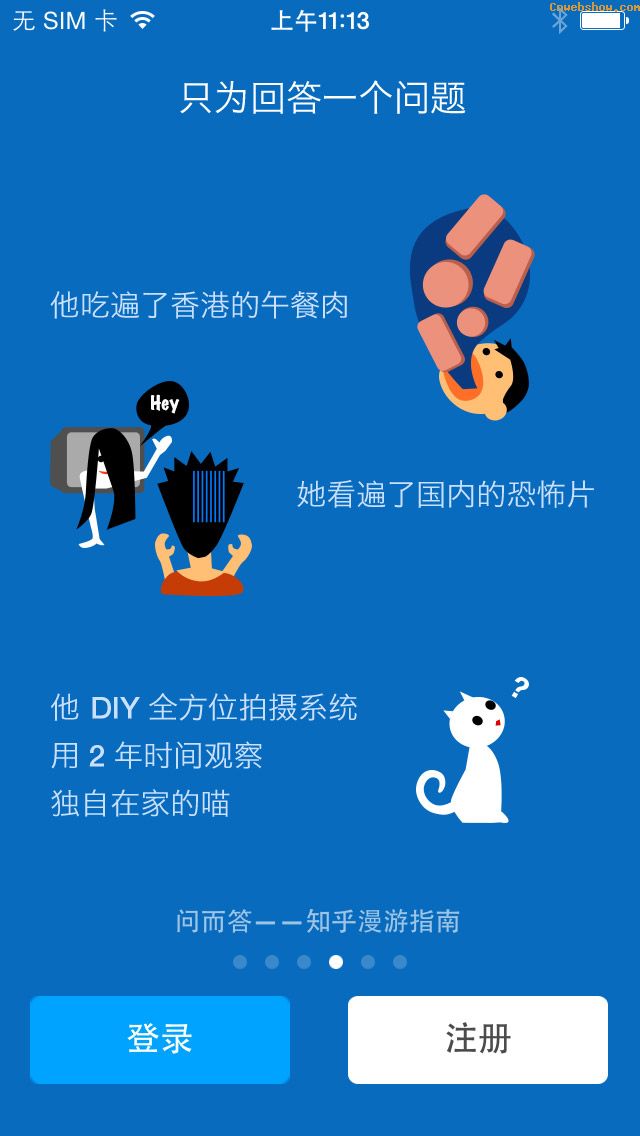
Task: Tap the 登录 login button
Action: pyautogui.click(x=160, y=1040)
